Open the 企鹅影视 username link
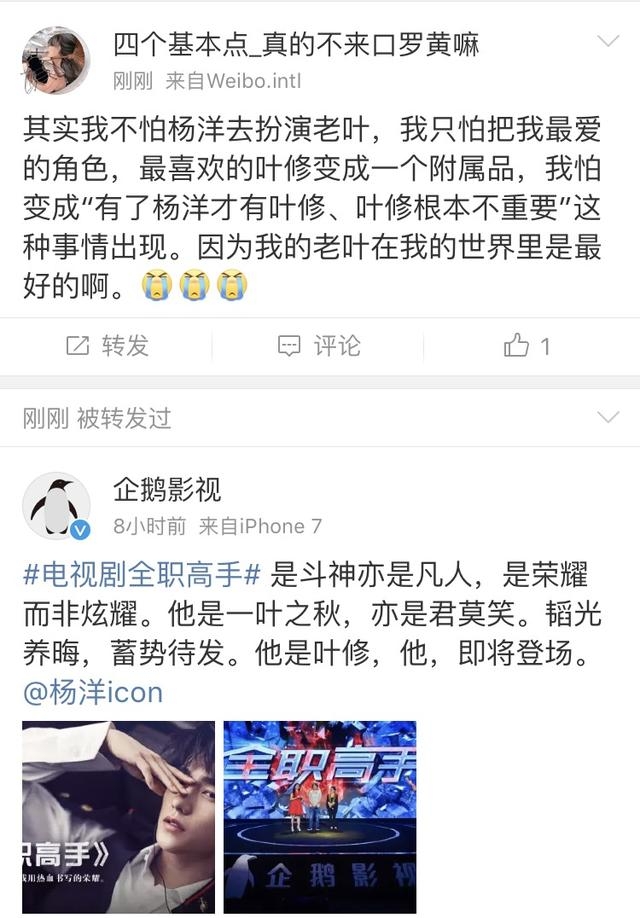 (x=167, y=490)
